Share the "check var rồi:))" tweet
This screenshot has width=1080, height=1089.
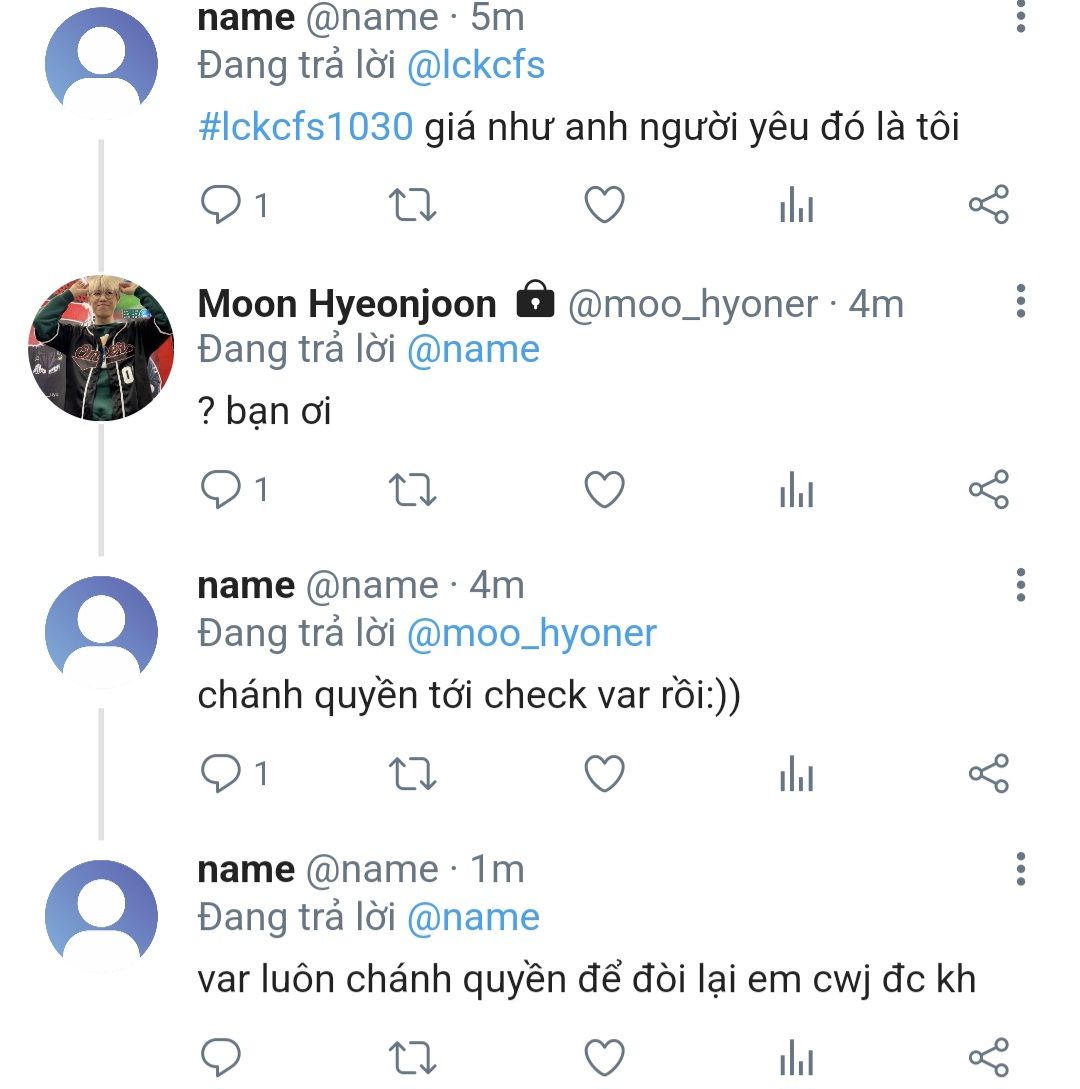coord(989,774)
